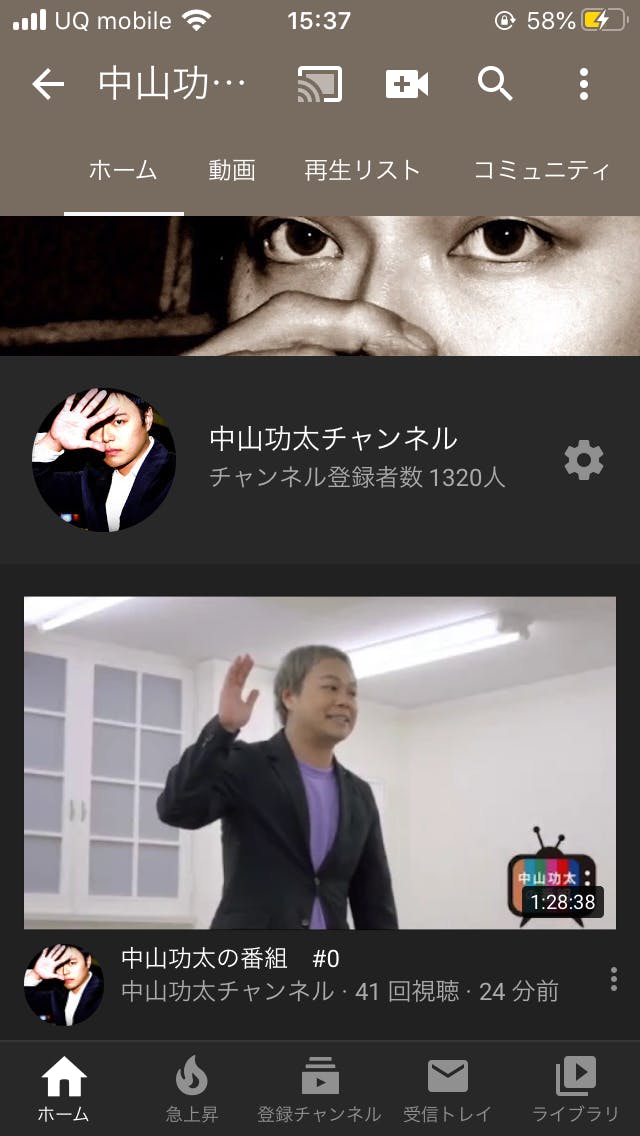640x1136 pixels.
Task: Go to the 急上昇 trending tab
Action: 192,1088
